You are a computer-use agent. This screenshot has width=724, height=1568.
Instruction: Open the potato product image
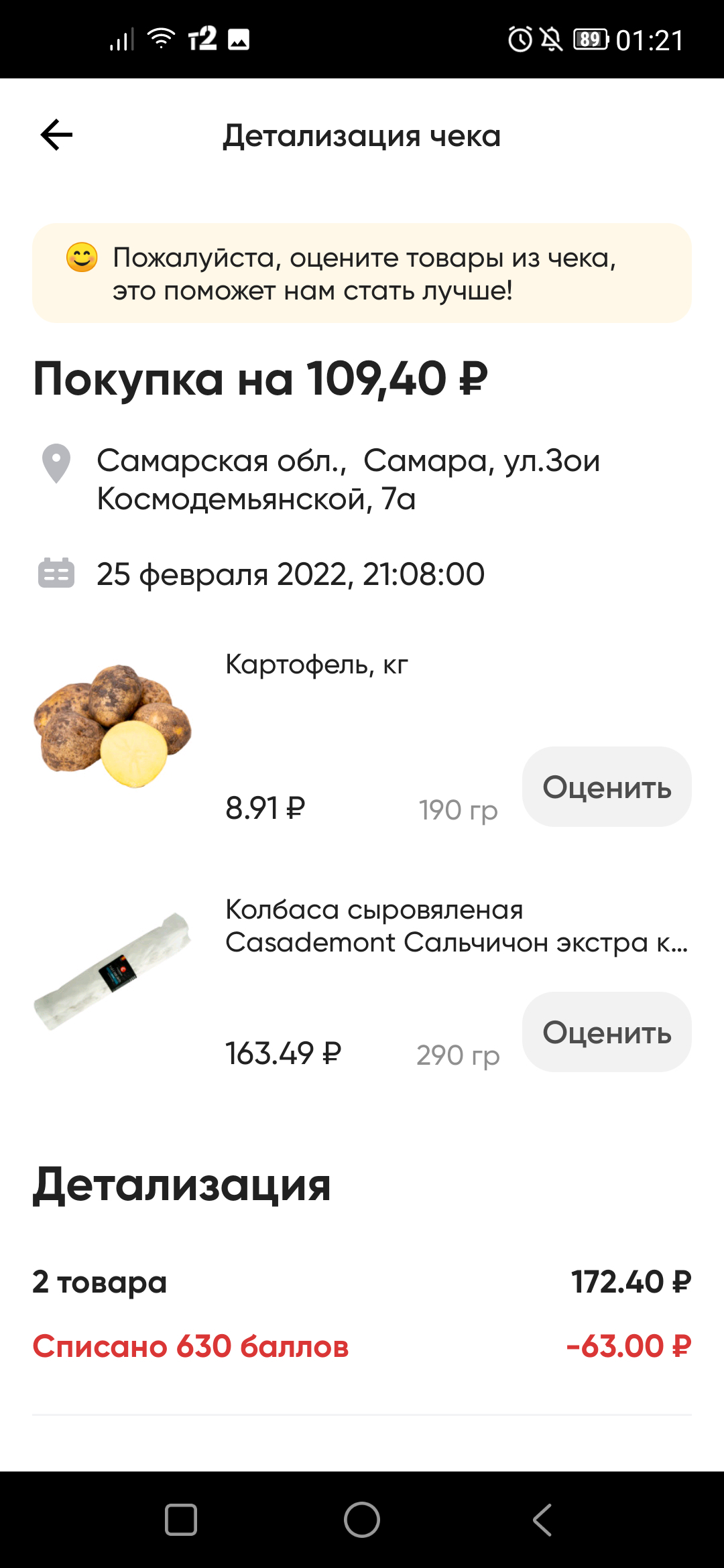click(x=113, y=725)
